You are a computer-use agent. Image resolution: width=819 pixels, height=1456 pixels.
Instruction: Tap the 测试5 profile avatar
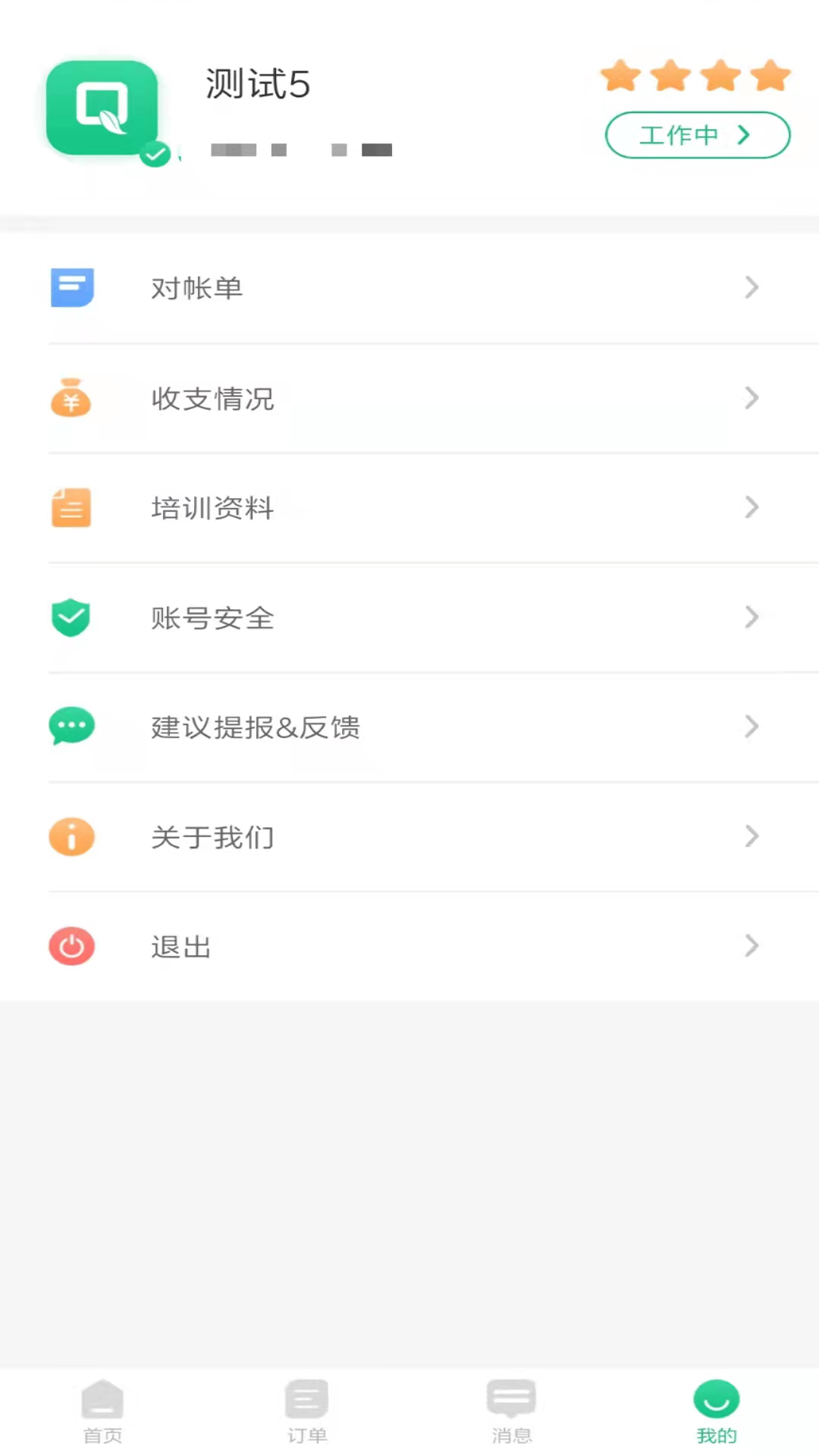[102, 108]
